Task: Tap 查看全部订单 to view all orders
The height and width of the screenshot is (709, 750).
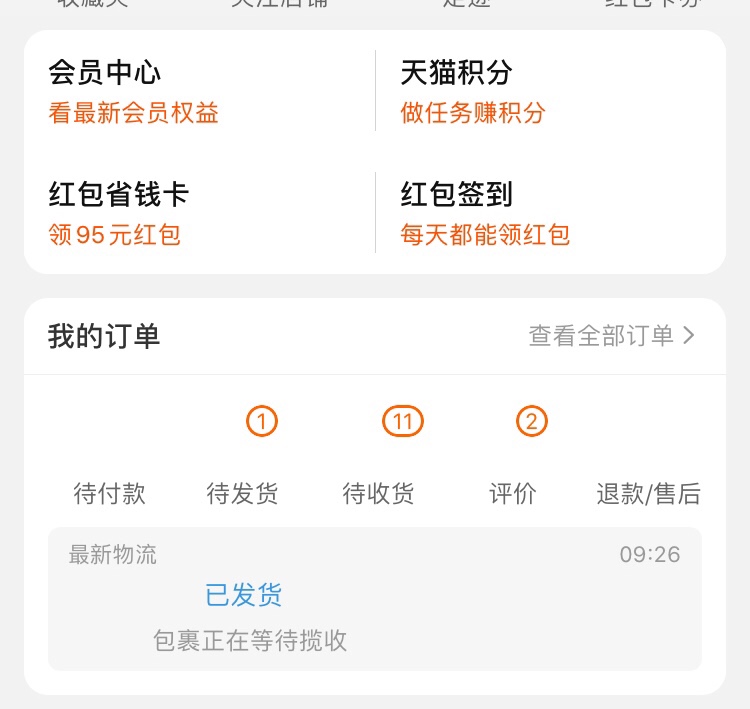Action: click(x=611, y=336)
